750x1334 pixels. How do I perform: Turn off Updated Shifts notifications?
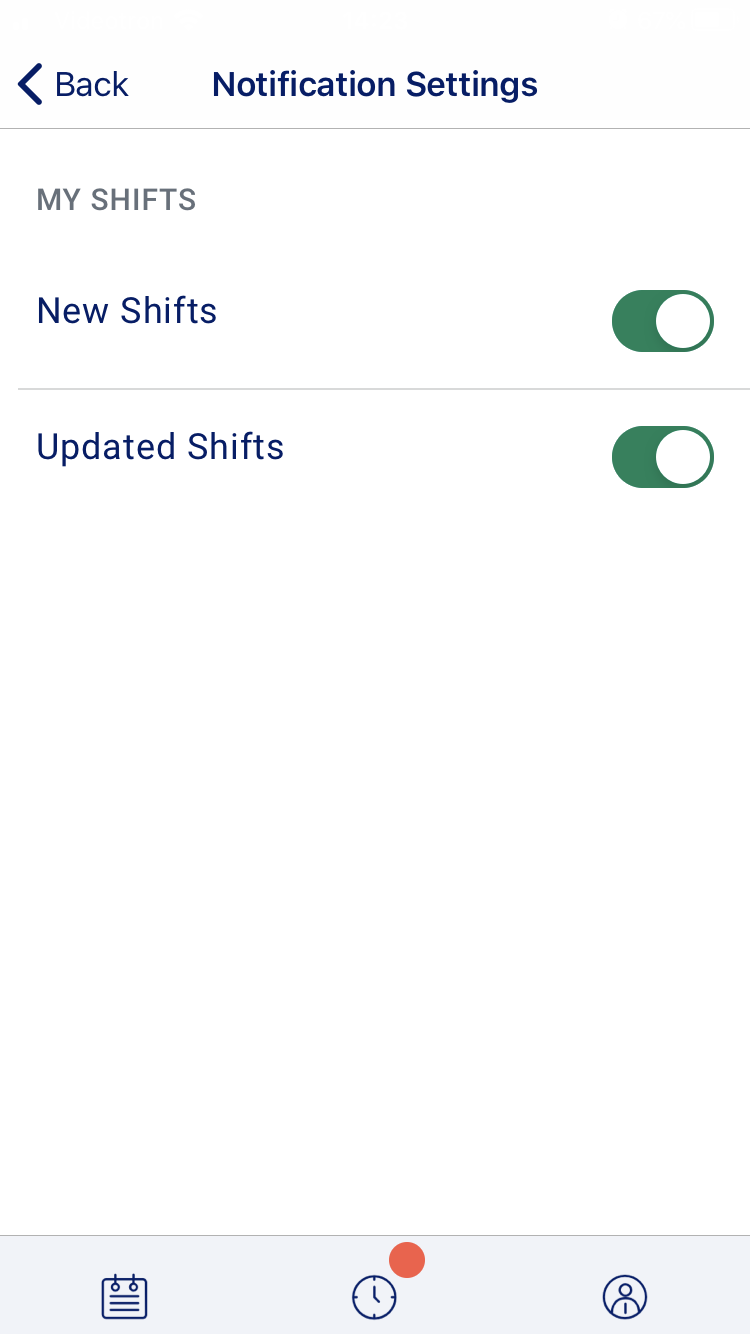pyautogui.click(x=662, y=457)
